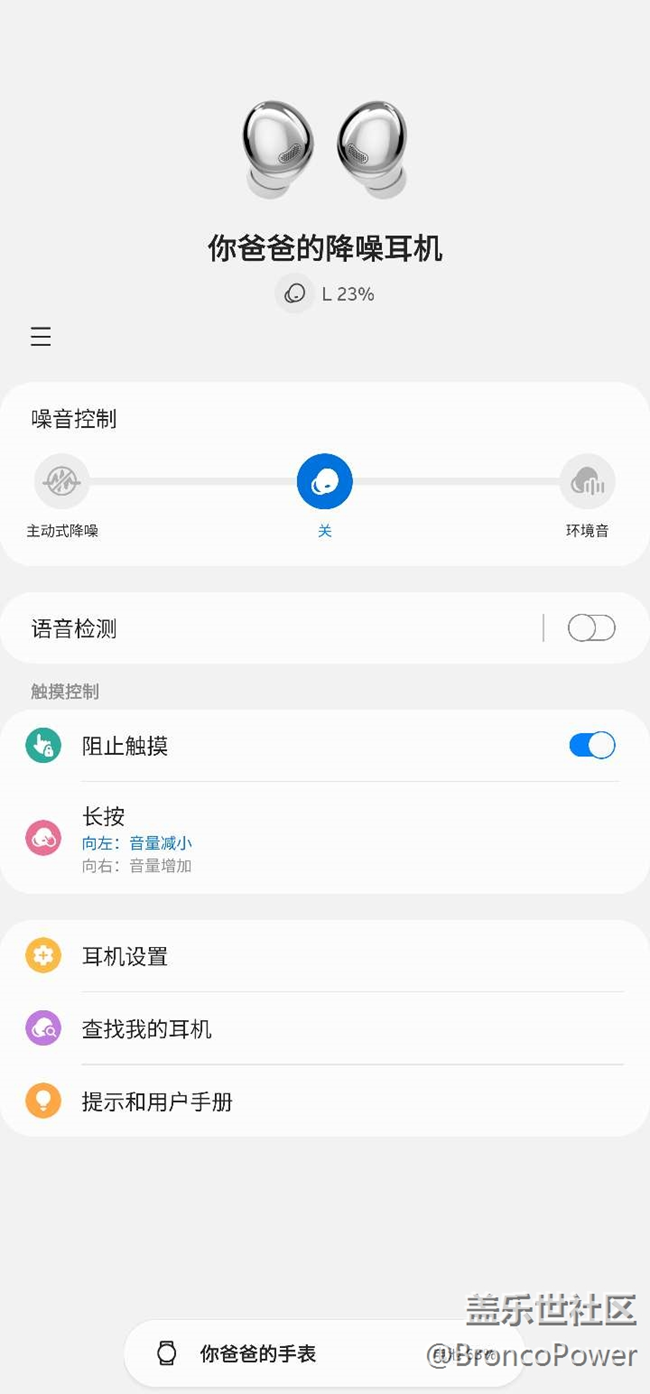Open 提示和用户手册
Image resolution: width=650 pixels, height=1394 pixels.
tap(325, 1101)
